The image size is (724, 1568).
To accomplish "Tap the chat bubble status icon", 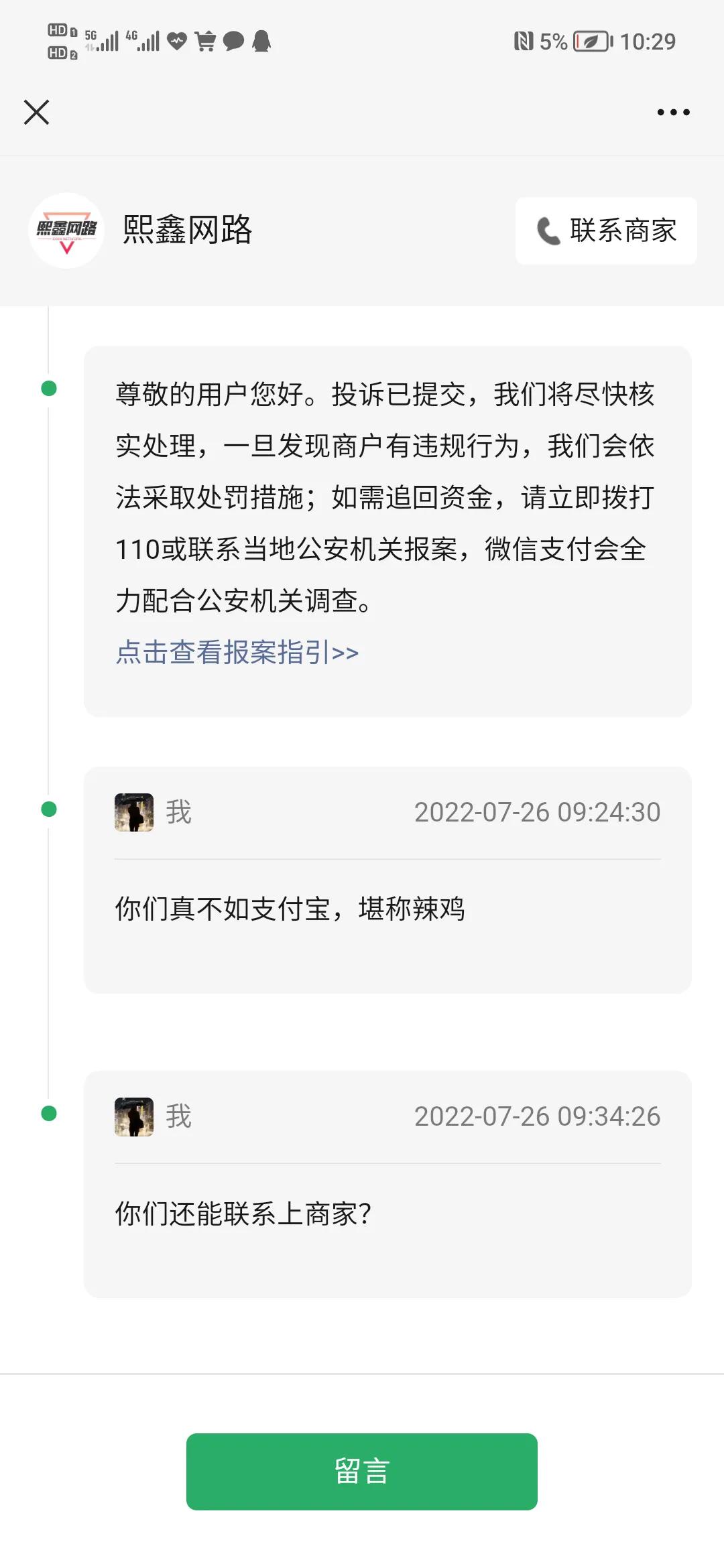I will (x=233, y=42).
